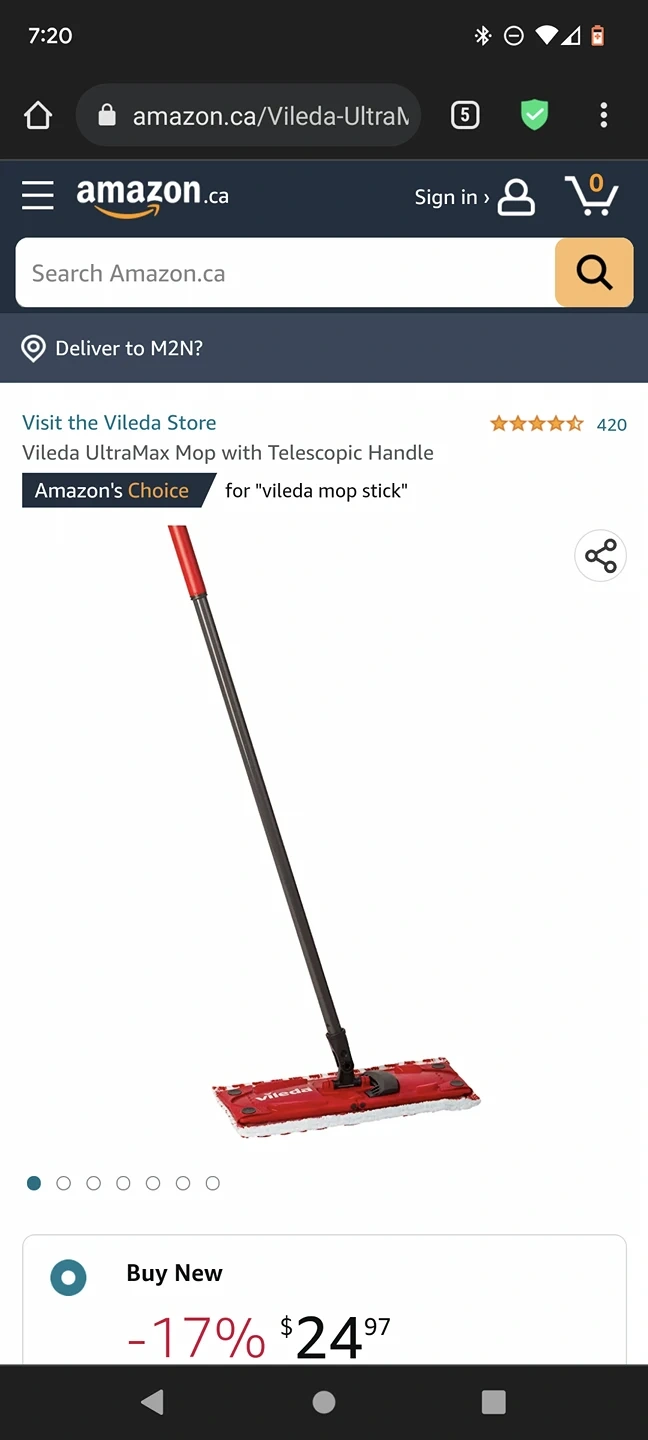Open the green shield privacy icon

[535, 116]
